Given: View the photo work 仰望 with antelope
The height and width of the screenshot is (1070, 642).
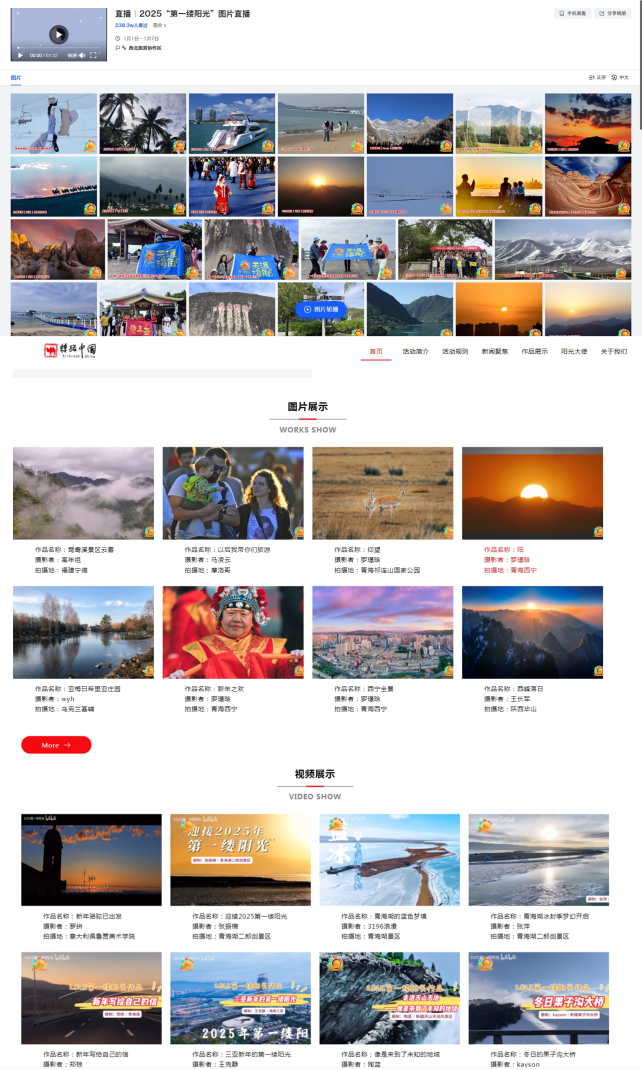Looking at the screenshot, I should coord(382,493).
